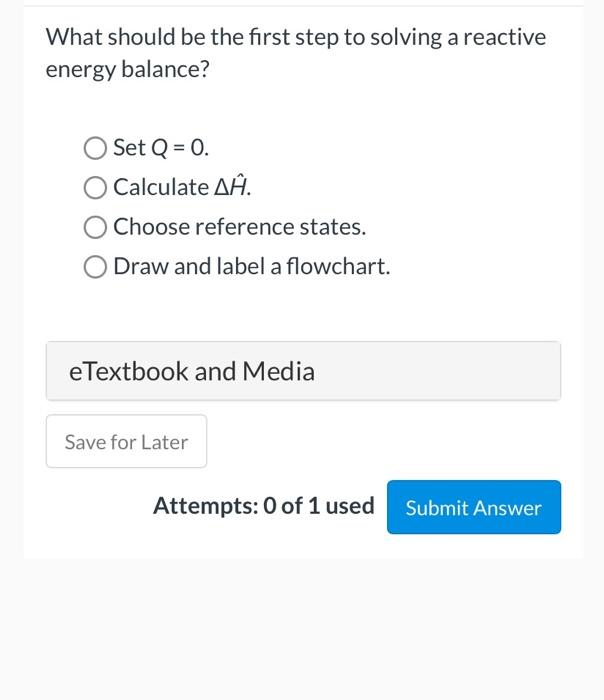Pick 'Choose reference states' option
This screenshot has height=700, width=604.
(x=96, y=227)
